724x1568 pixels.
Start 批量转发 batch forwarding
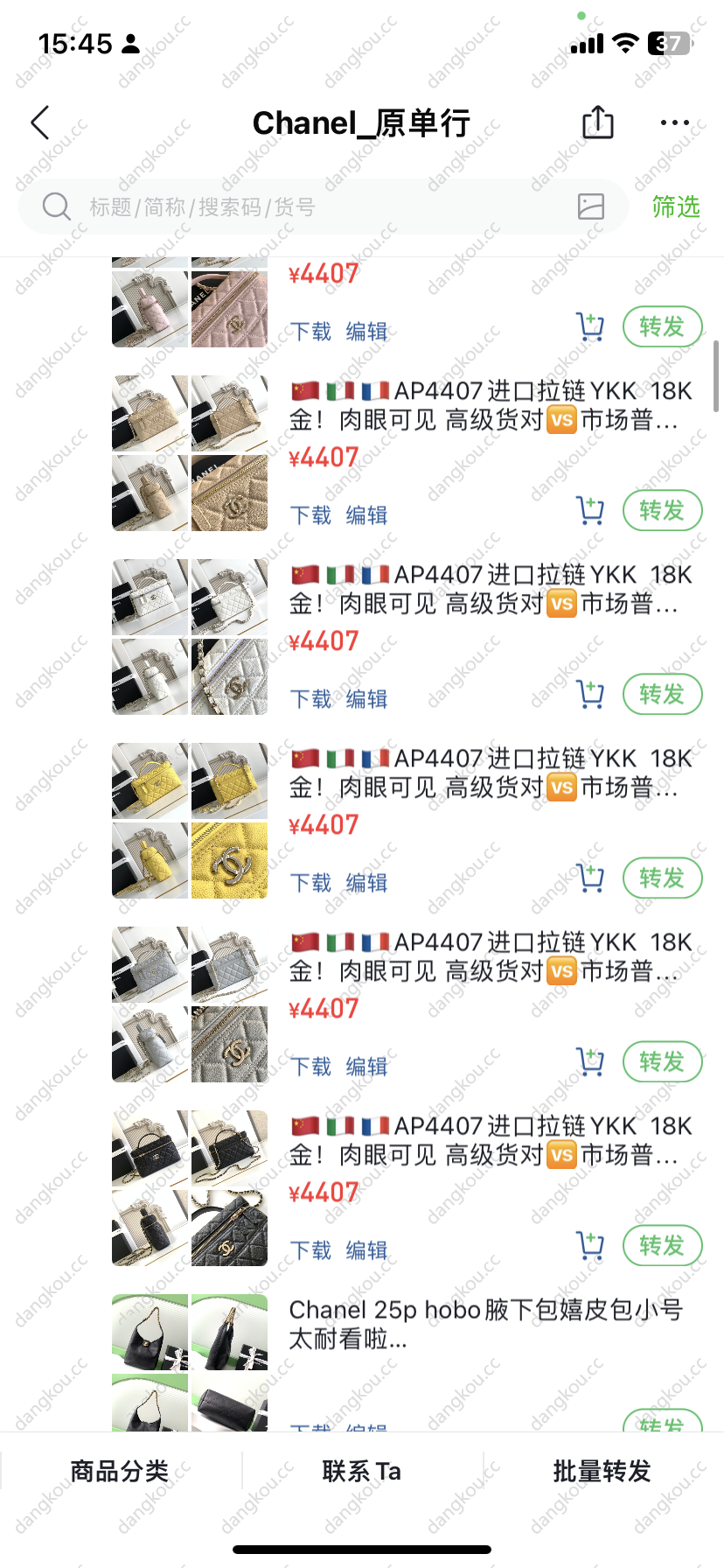point(602,1471)
